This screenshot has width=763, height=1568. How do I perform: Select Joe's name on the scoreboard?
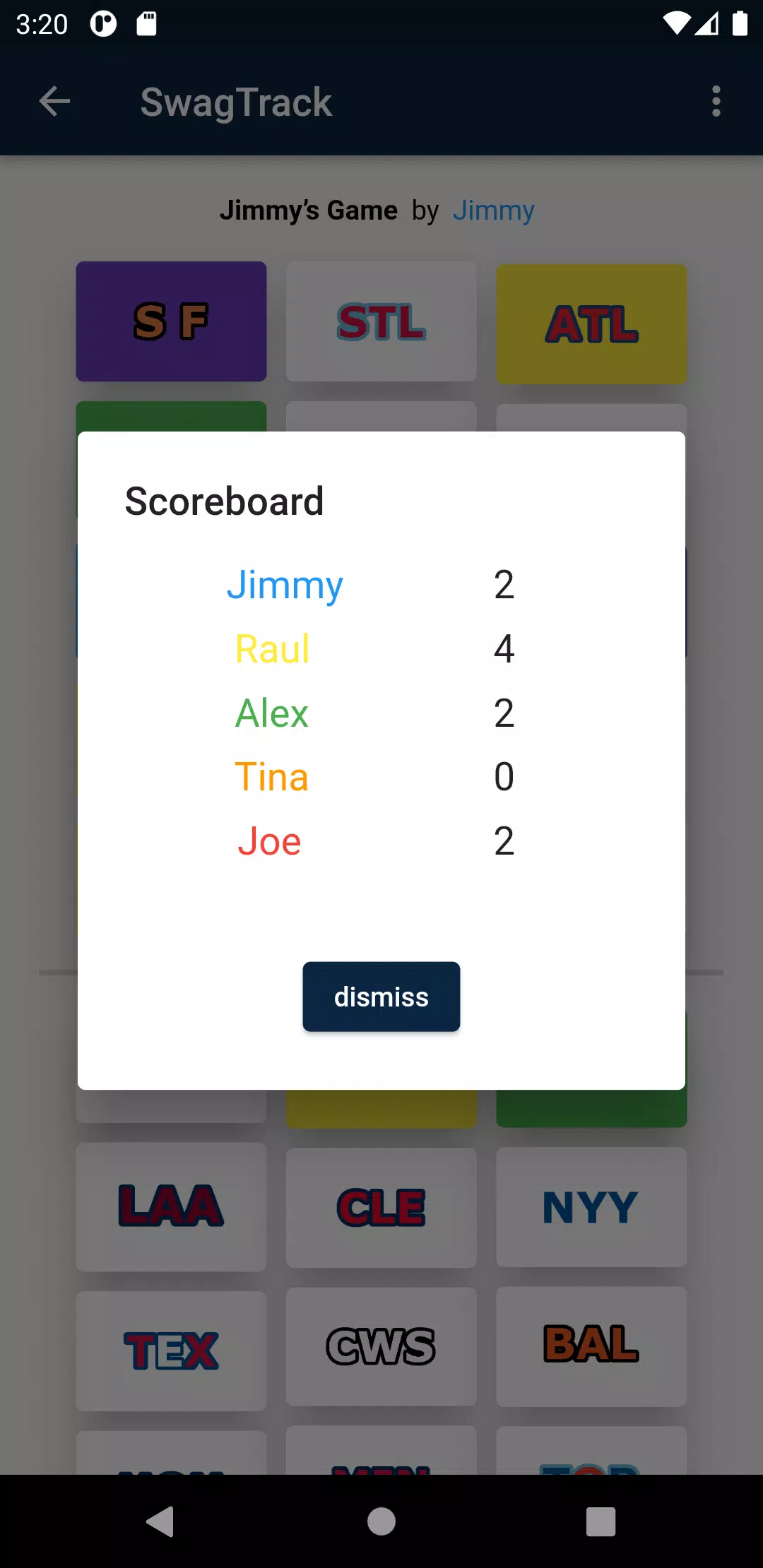(269, 841)
